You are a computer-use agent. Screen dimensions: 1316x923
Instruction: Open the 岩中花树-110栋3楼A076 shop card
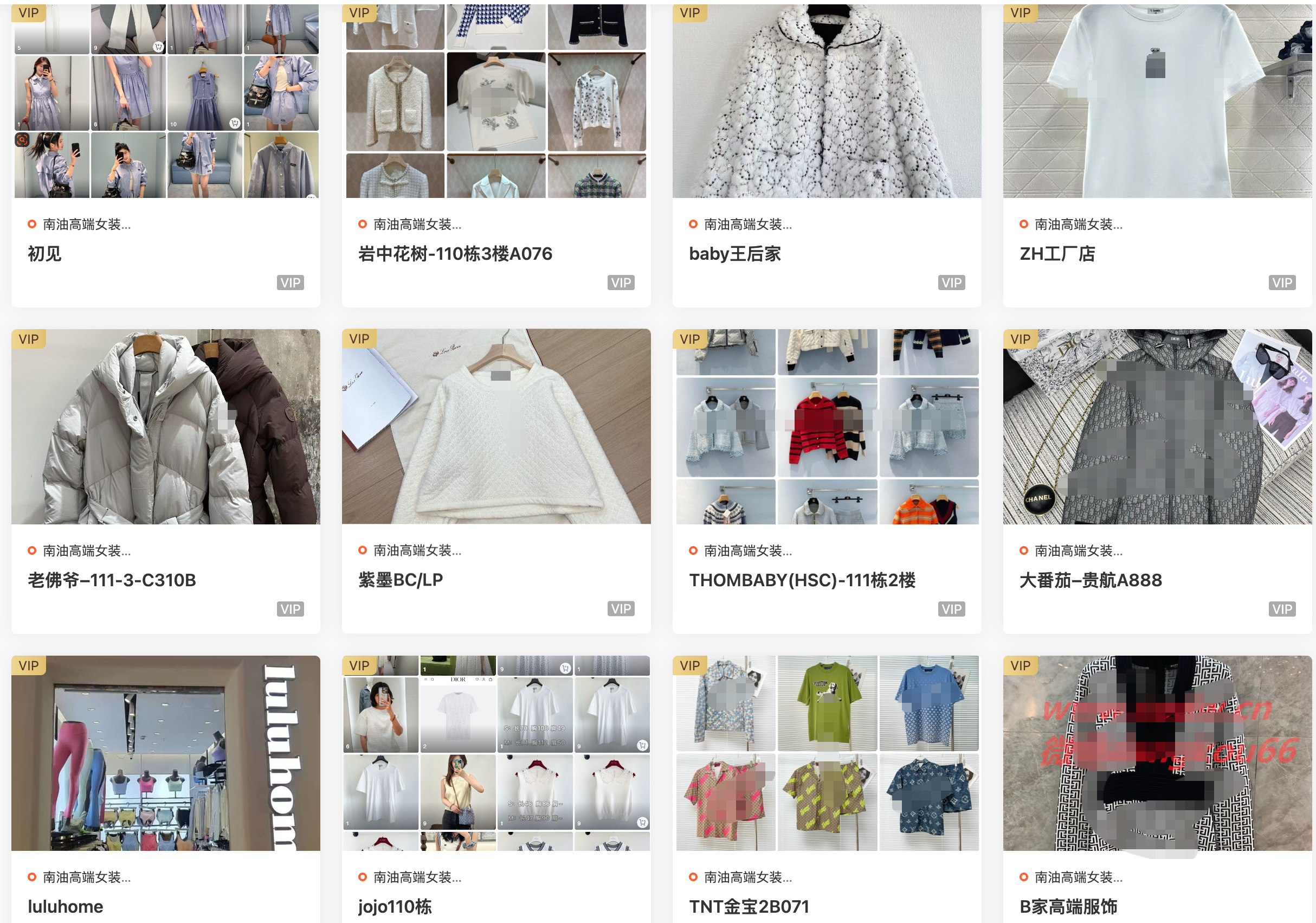[455, 254]
